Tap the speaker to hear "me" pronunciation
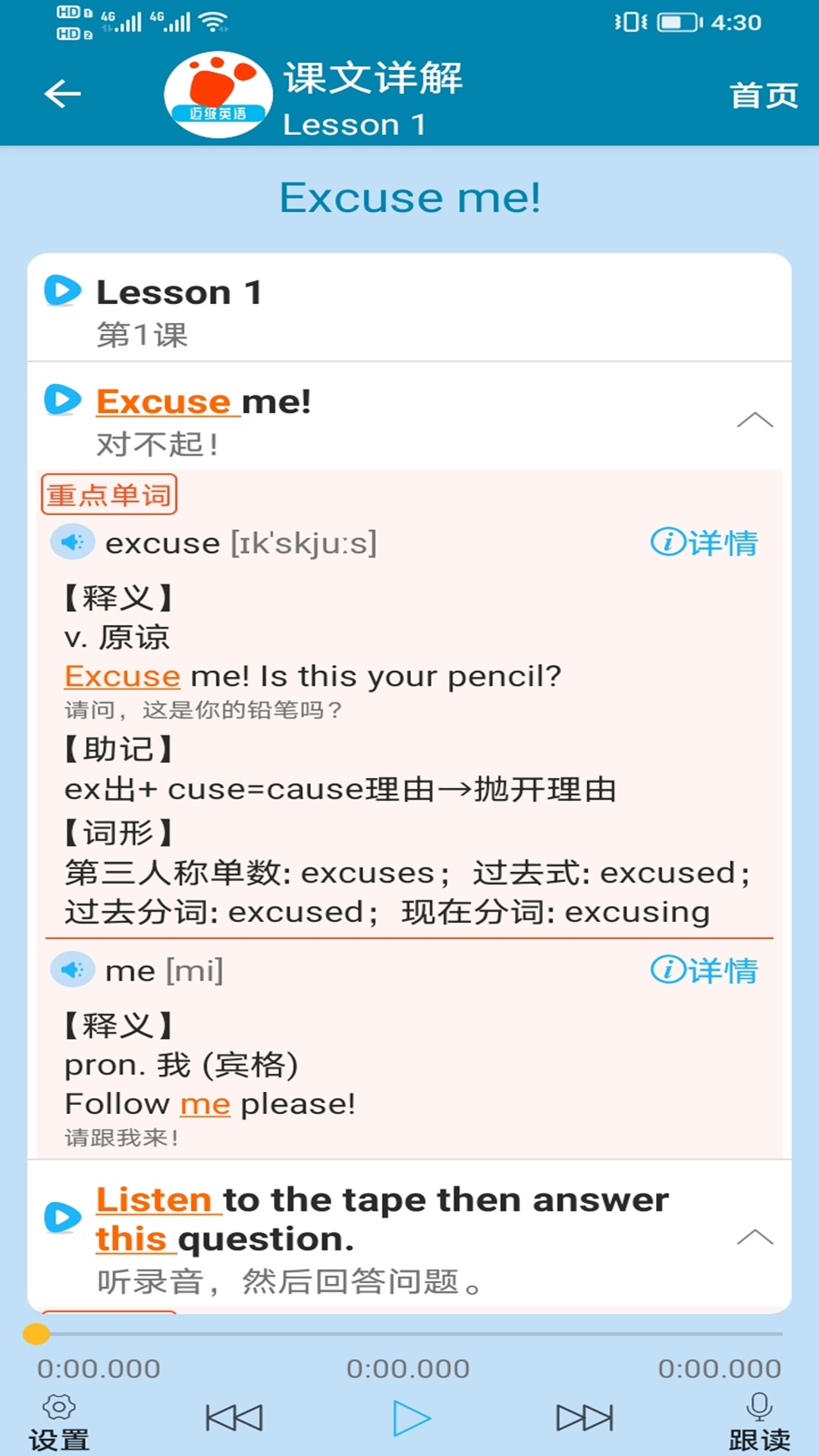The width and height of the screenshot is (819, 1456). click(72, 968)
